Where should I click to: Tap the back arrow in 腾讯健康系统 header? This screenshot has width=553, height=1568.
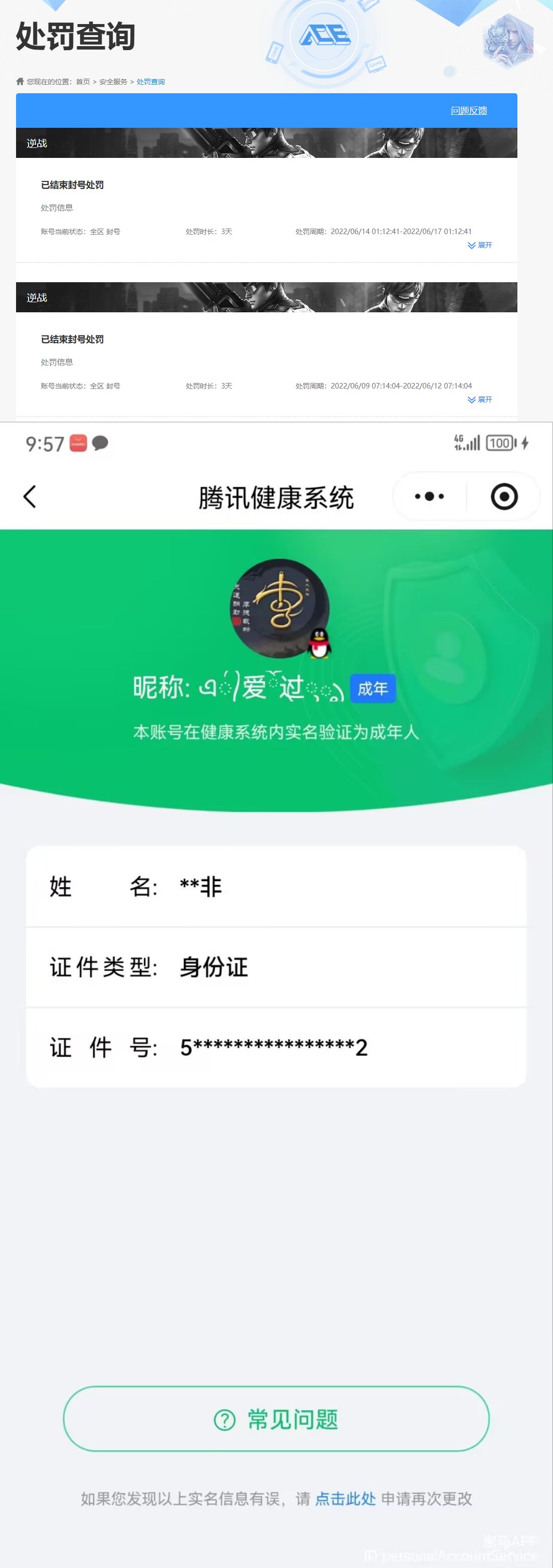pos(30,496)
